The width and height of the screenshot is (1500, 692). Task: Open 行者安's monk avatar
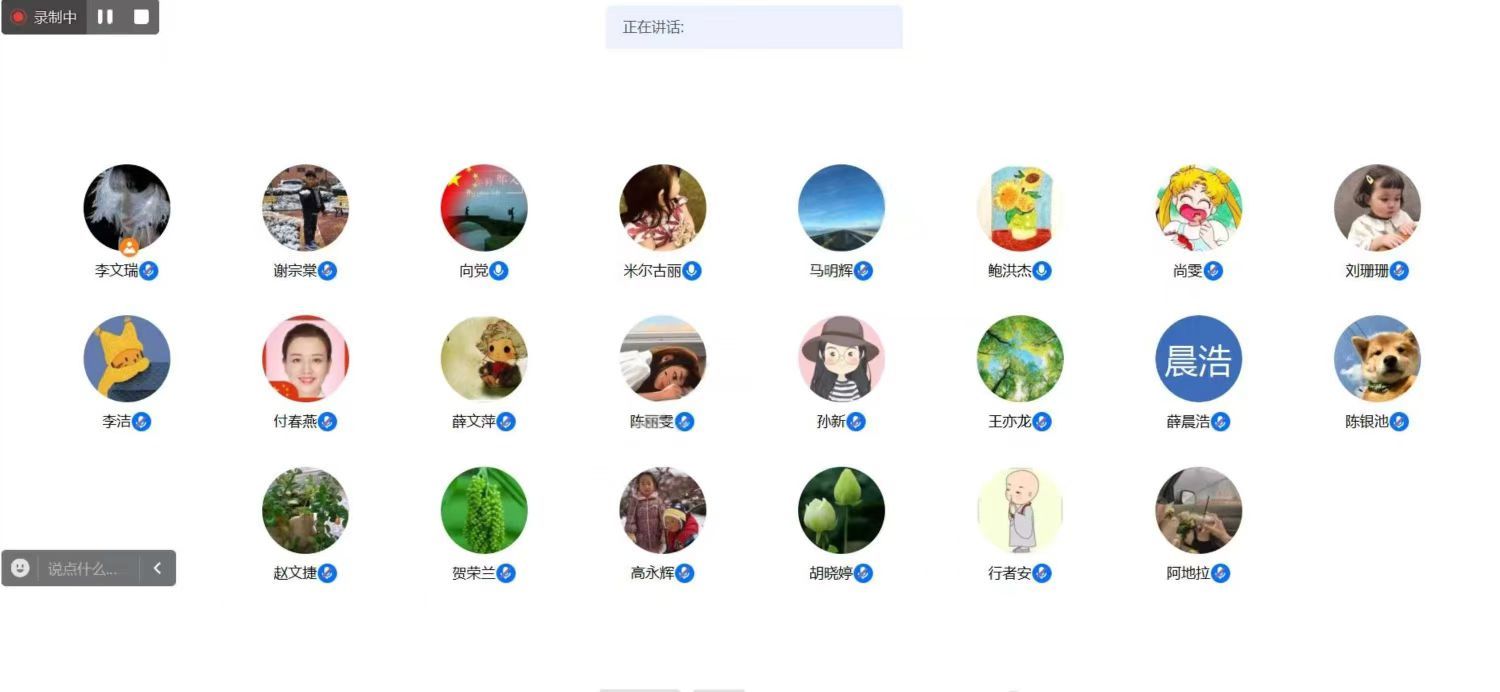1020,510
